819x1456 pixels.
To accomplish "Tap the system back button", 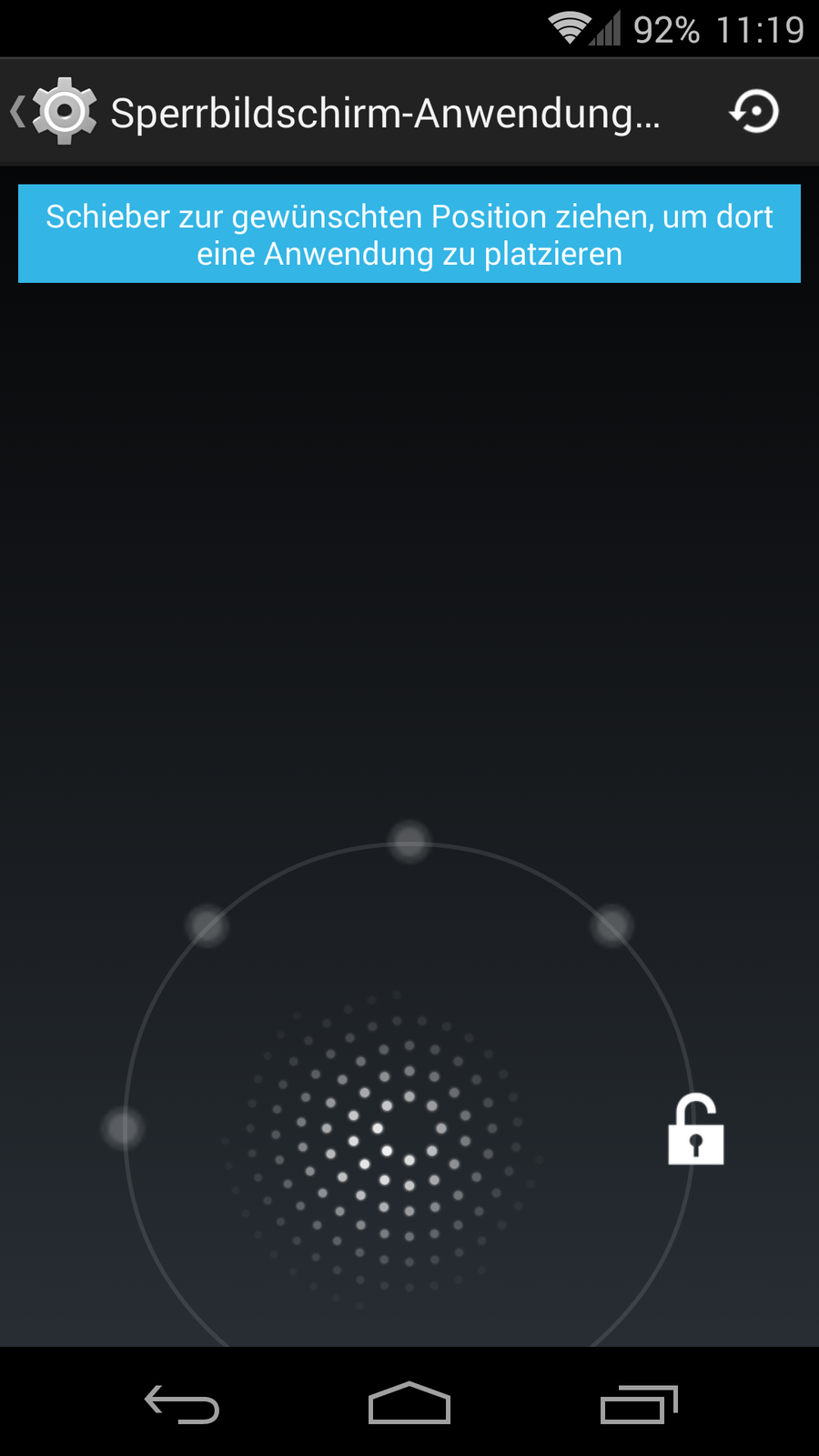I will [x=182, y=1404].
